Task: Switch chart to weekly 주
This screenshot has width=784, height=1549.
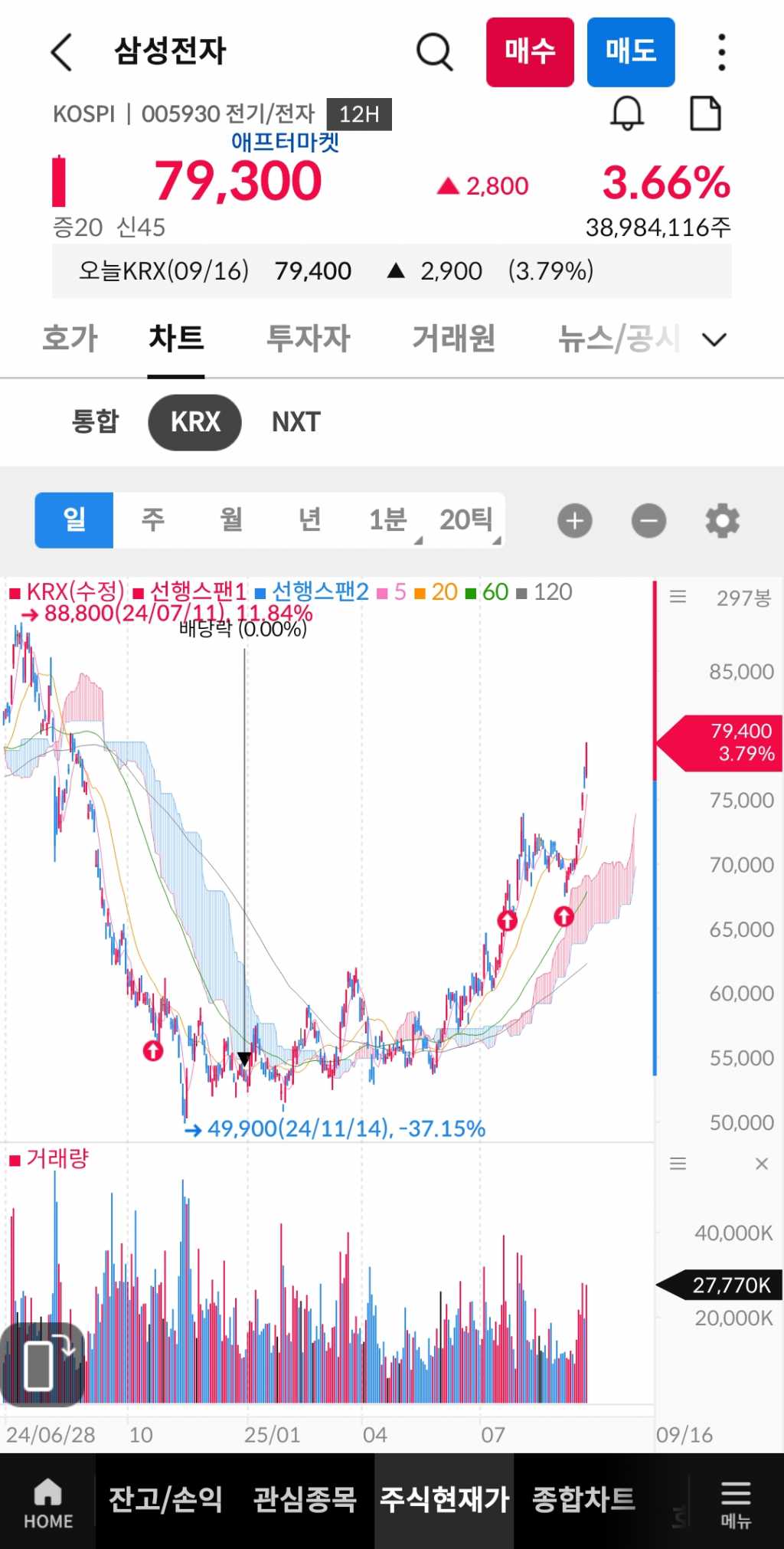Action: click(153, 520)
